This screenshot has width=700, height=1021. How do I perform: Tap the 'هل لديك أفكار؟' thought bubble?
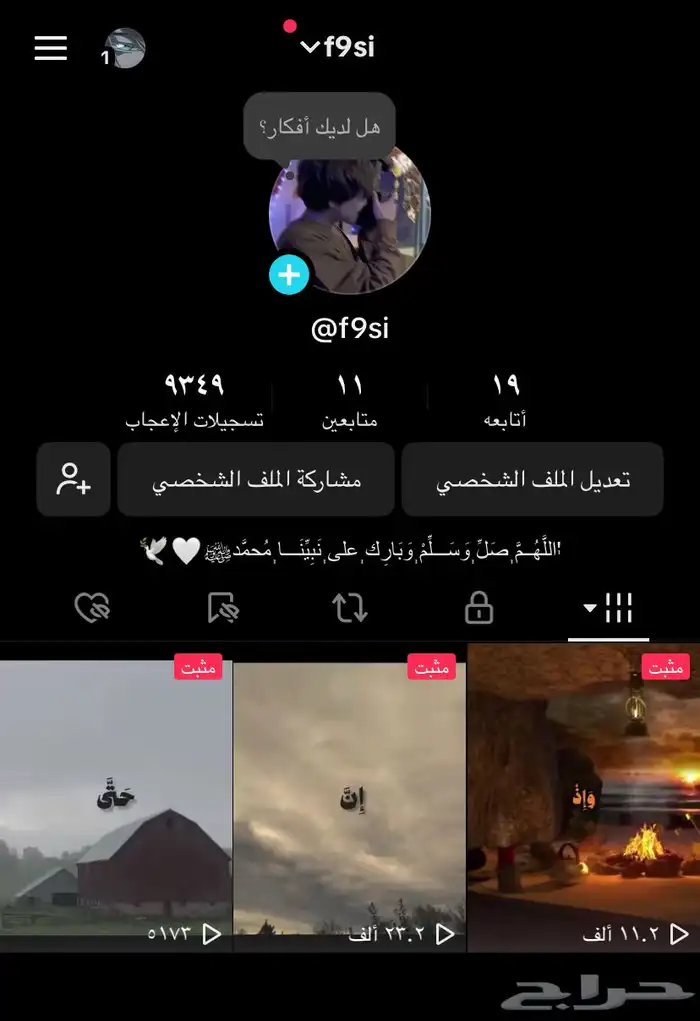319,127
